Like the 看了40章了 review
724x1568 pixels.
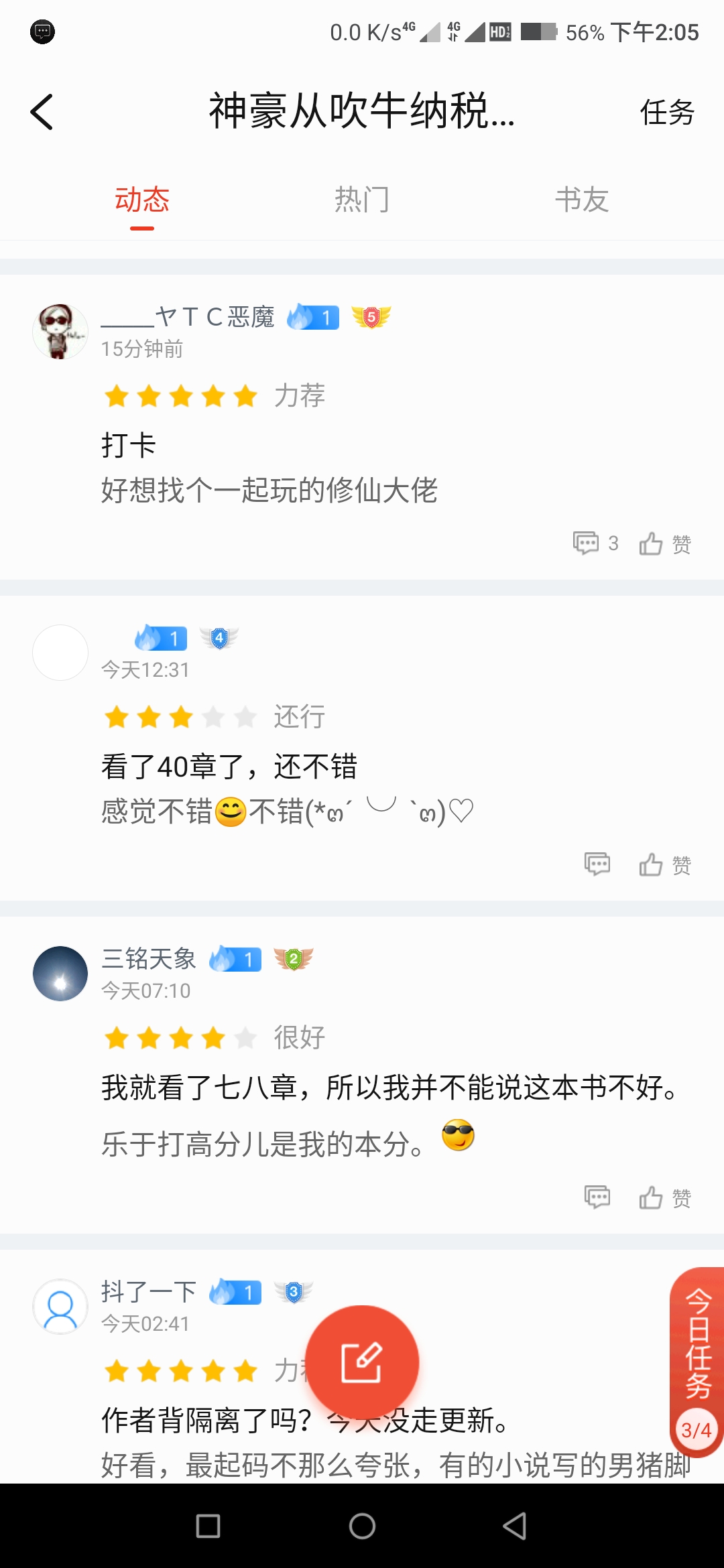tap(664, 864)
